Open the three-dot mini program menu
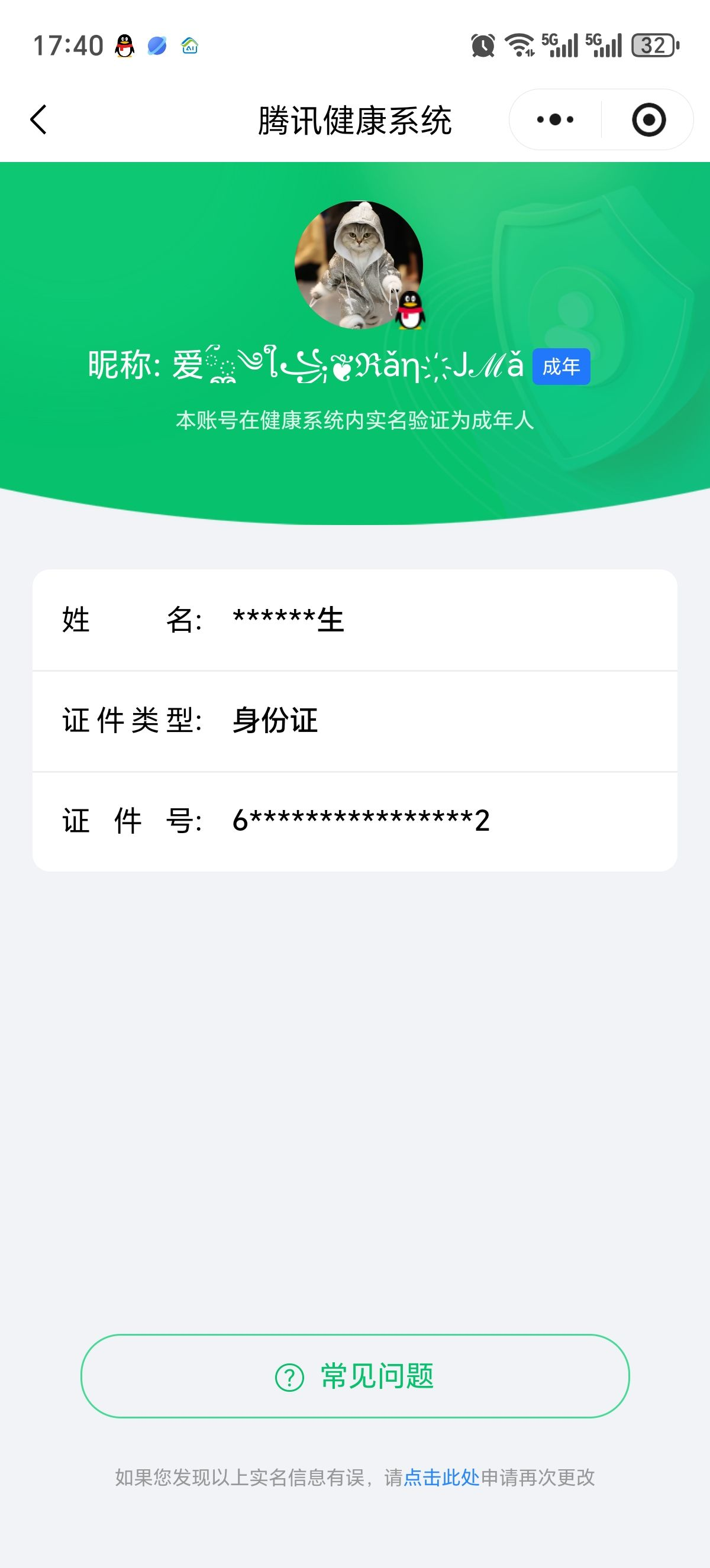 (555, 119)
